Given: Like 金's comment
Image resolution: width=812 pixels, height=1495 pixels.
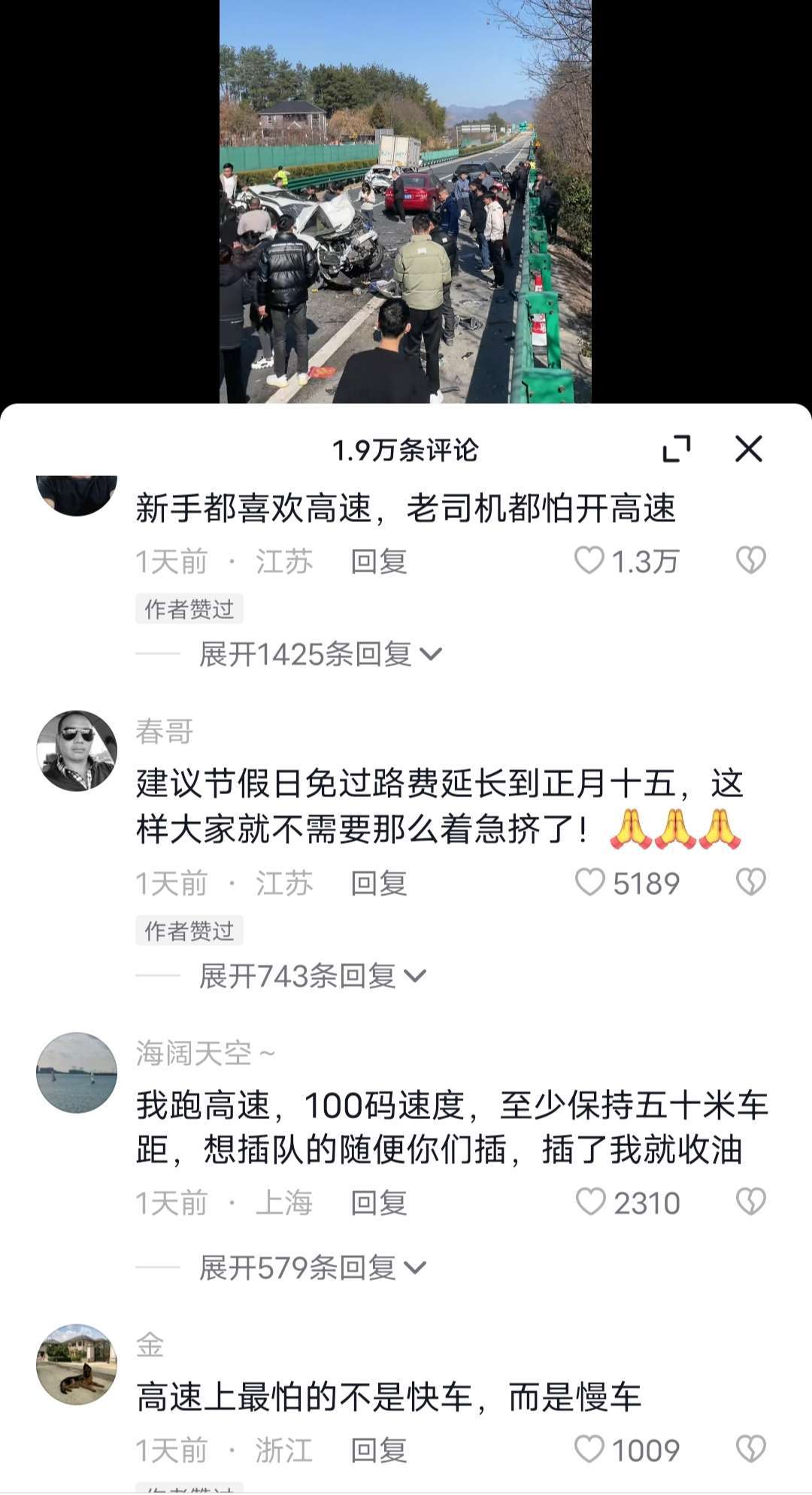Looking at the screenshot, I should pyautogui.click(x=590, y=1450).
